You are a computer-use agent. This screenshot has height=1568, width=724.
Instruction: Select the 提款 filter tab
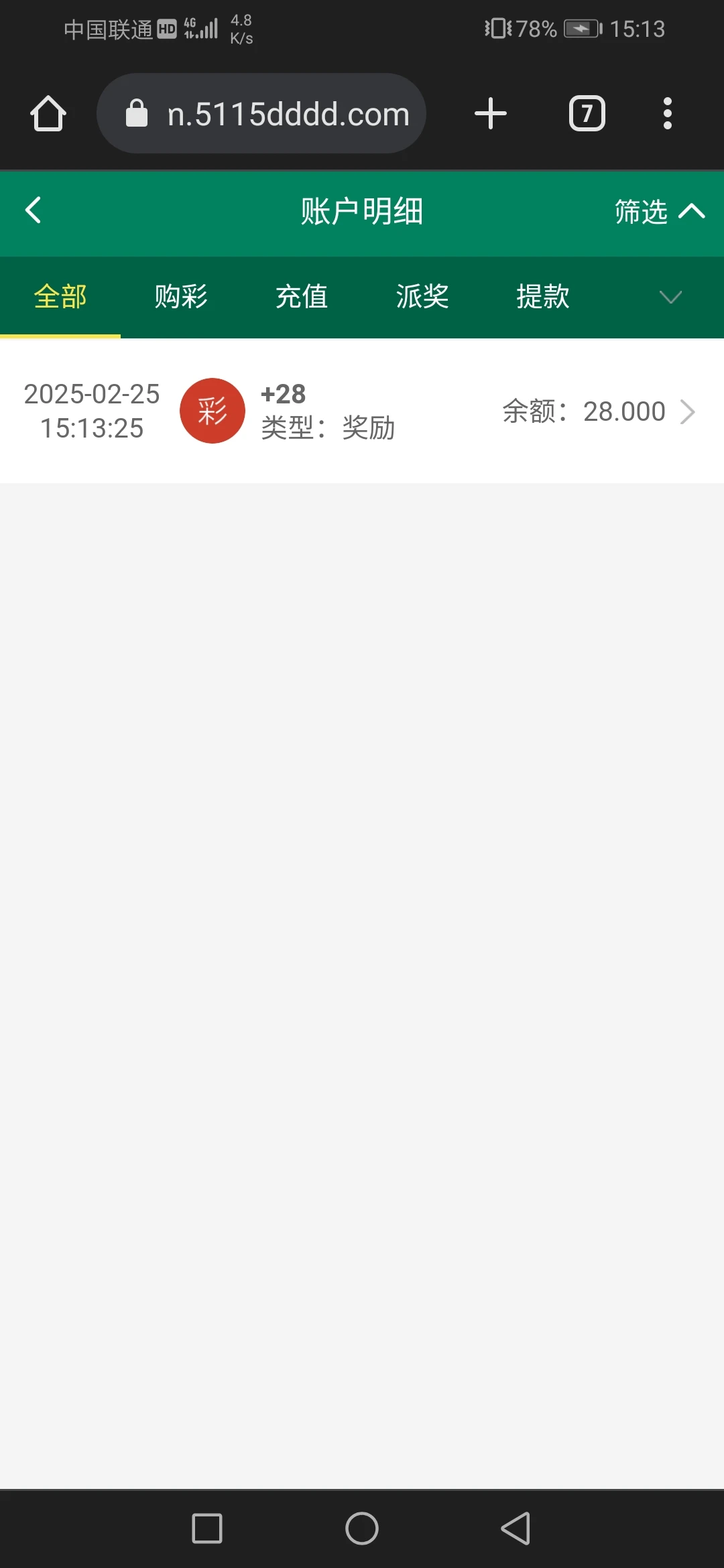tap(542, 296)
